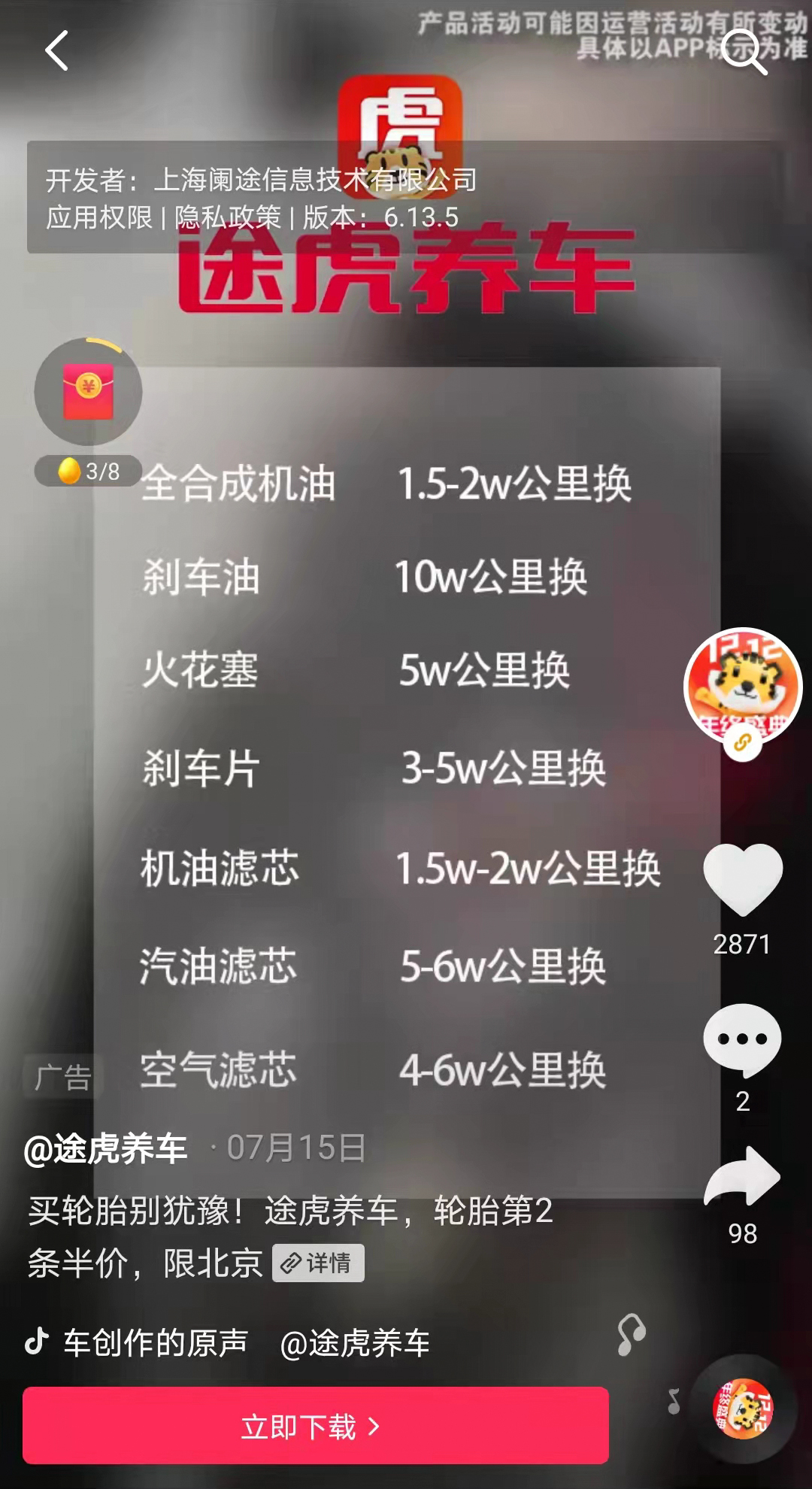Check the 3/8 gold coin progress indicator

pos(85,470)
